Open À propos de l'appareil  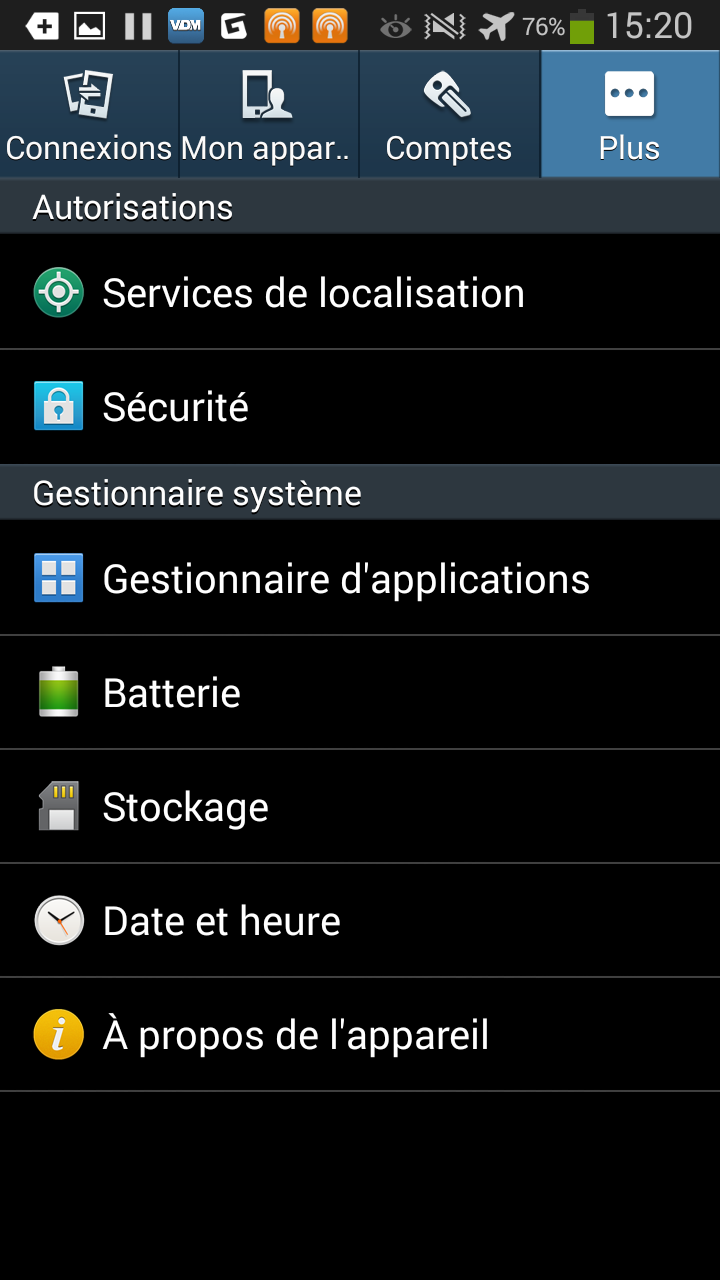click(x=360, y=1035)
